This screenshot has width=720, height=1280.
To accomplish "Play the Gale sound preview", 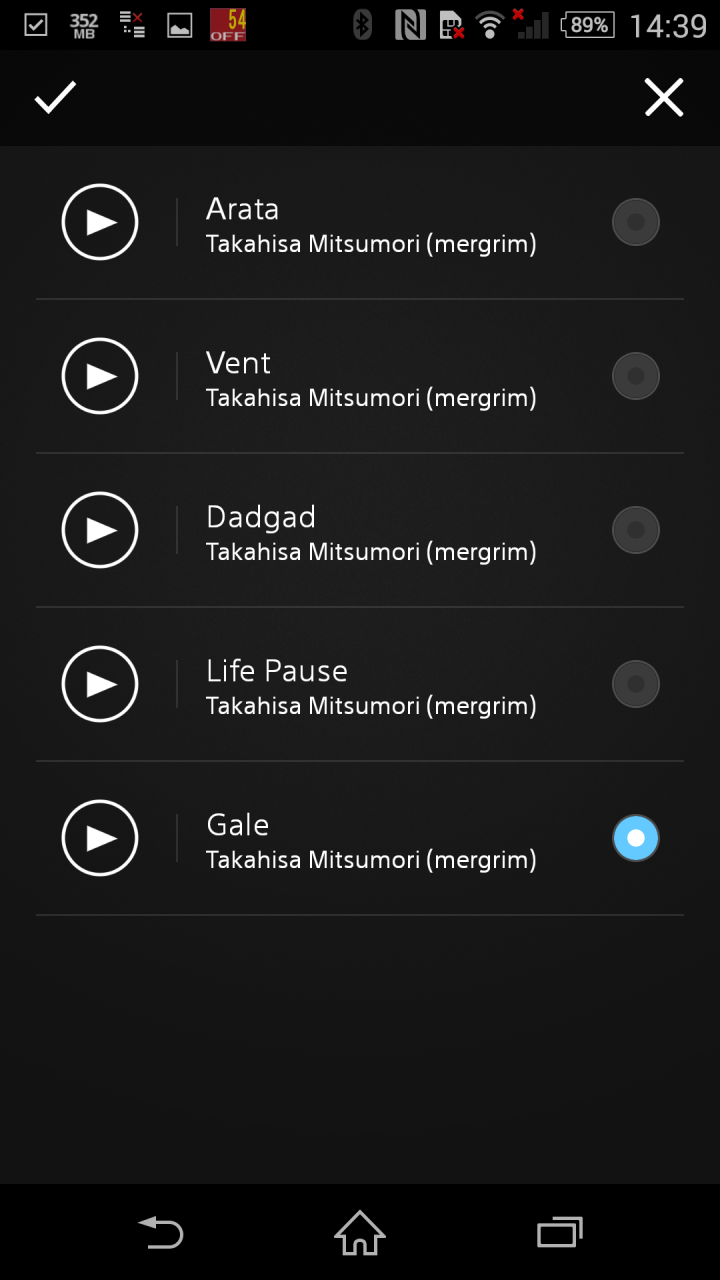I will (100, 838).
